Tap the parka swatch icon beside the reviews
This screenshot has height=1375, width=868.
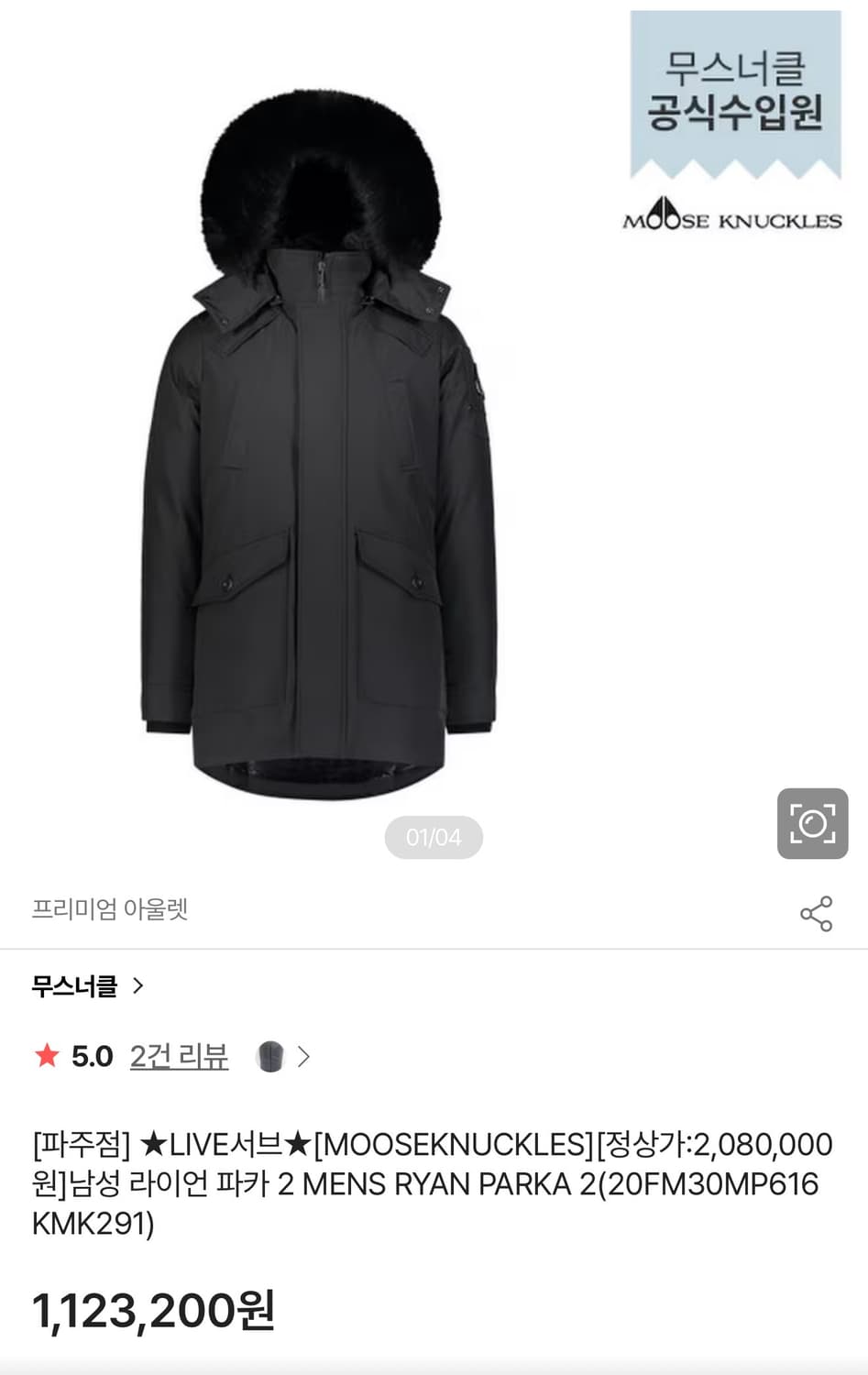point(272,1055)
